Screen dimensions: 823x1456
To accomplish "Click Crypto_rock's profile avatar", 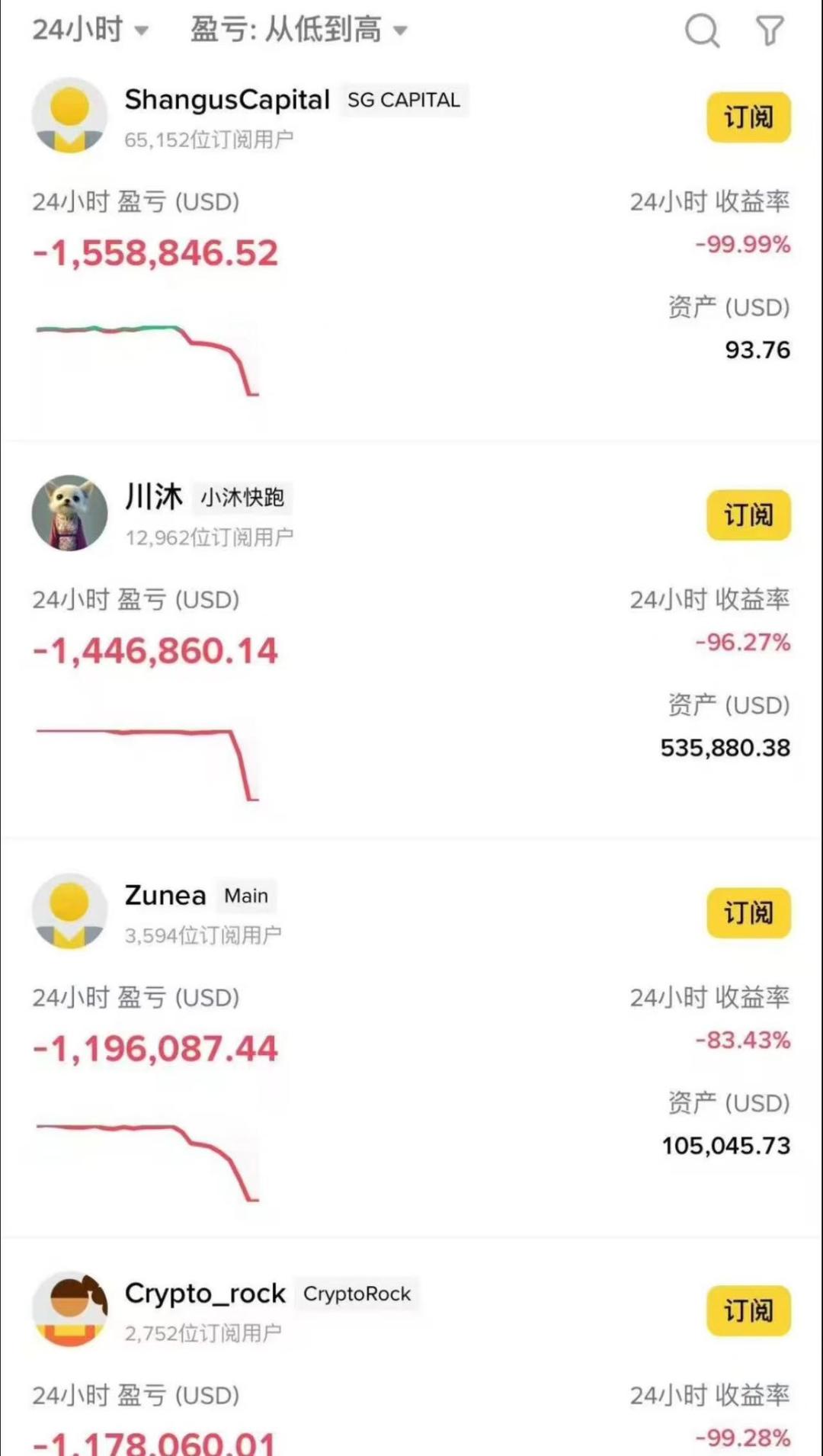I will tap(69, 1310).
